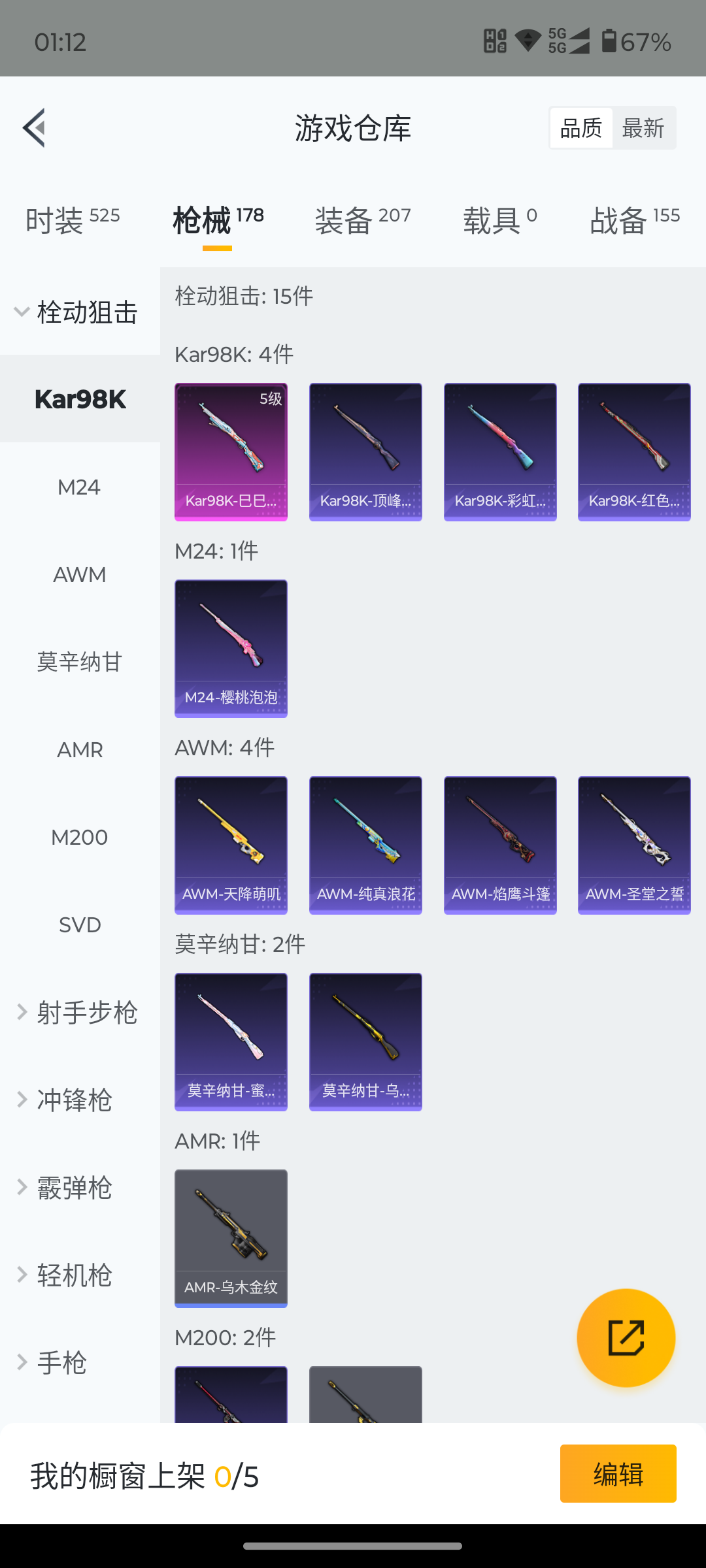
Task: Collapse the 栓动狙击 category
Action: 78,312
